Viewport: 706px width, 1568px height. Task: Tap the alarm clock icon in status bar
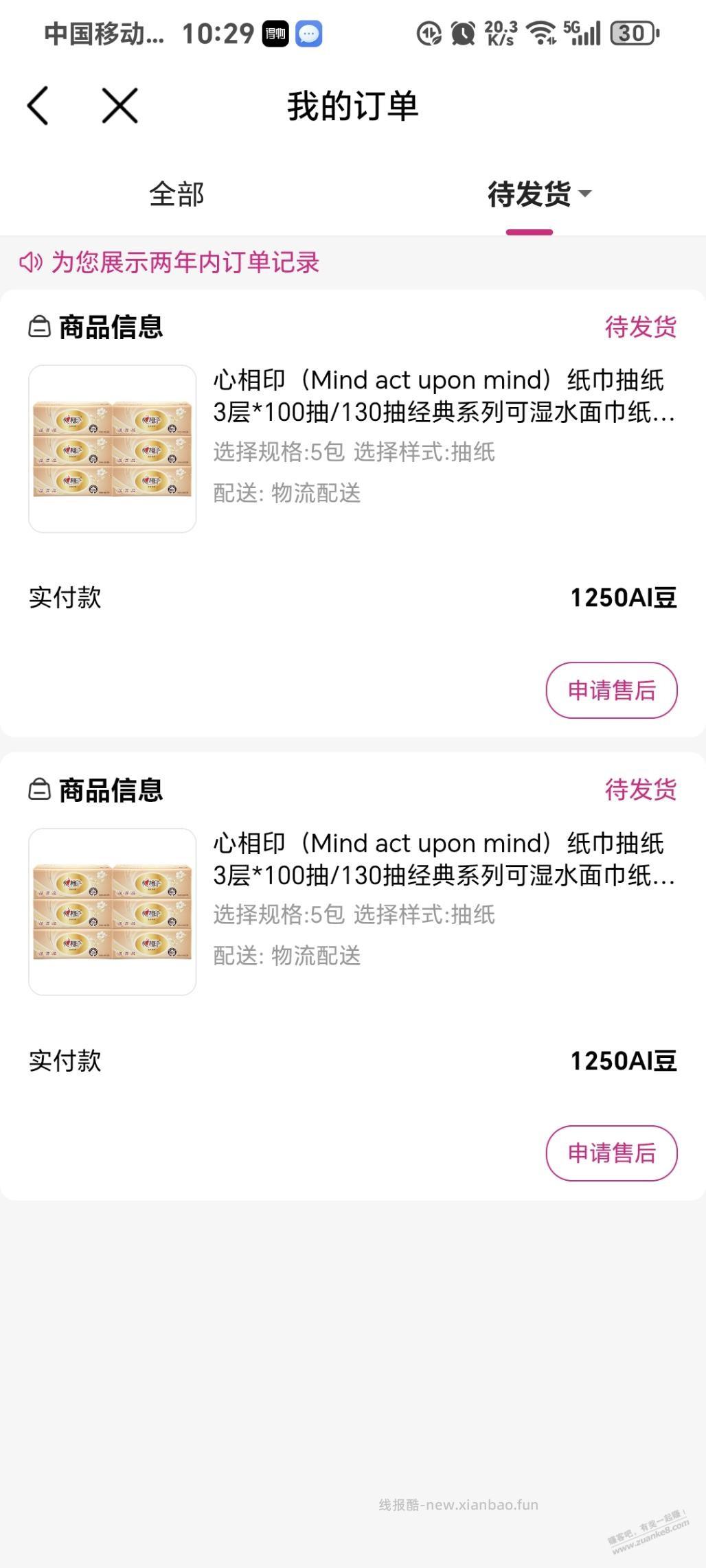[x=464, y=34]
